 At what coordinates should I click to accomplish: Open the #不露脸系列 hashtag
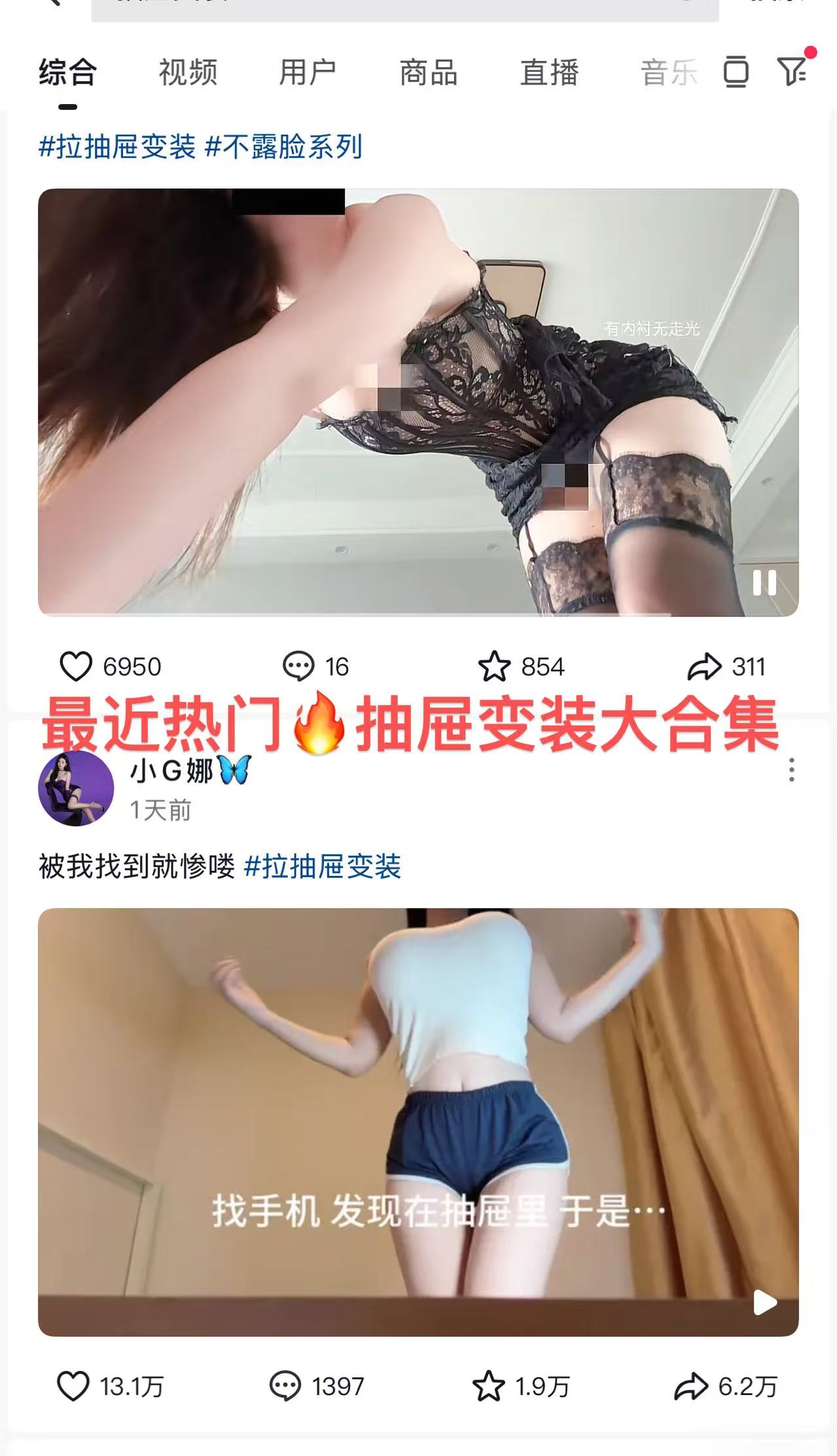coord(285,149)
